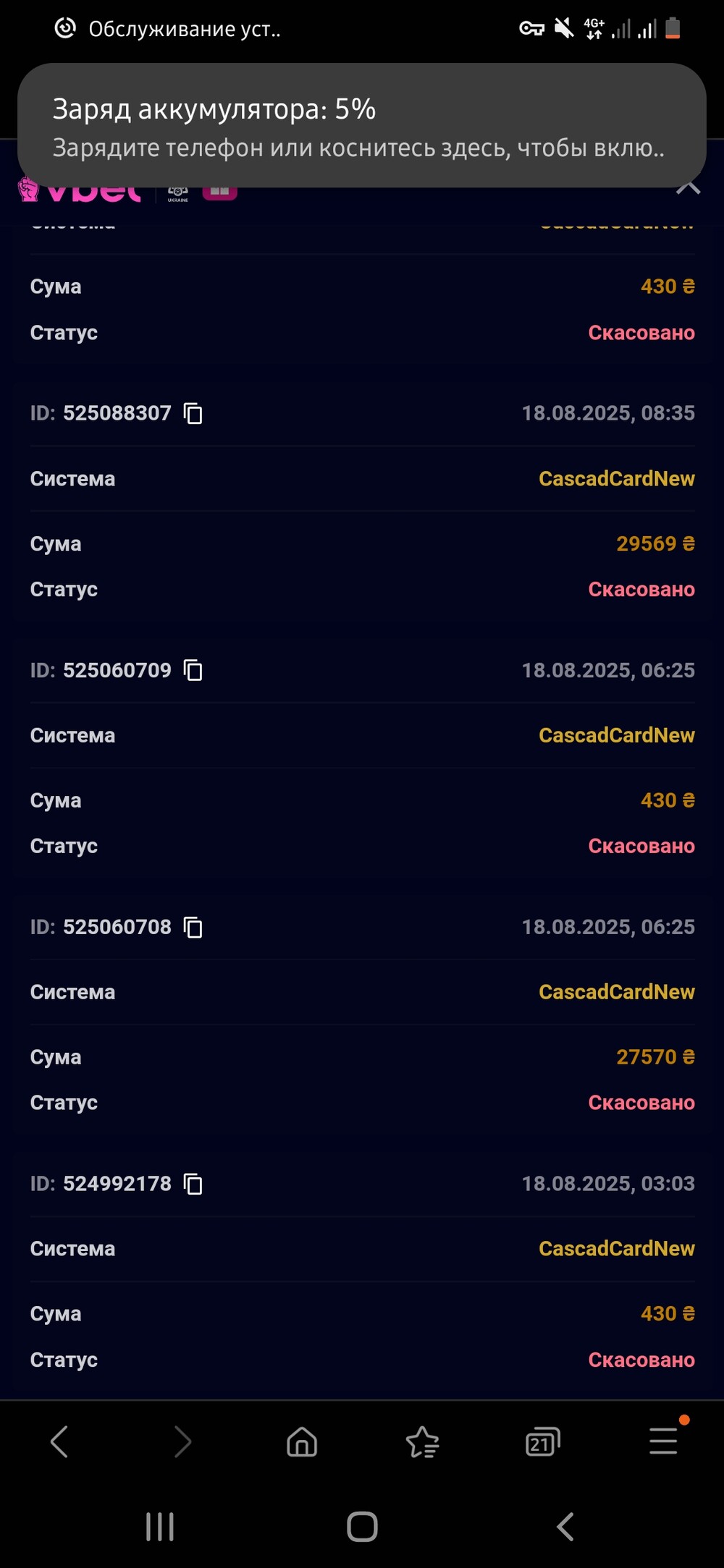Go back in the browser toolbar
This screenshot has height=1568, width=724.
[59, 1441]
